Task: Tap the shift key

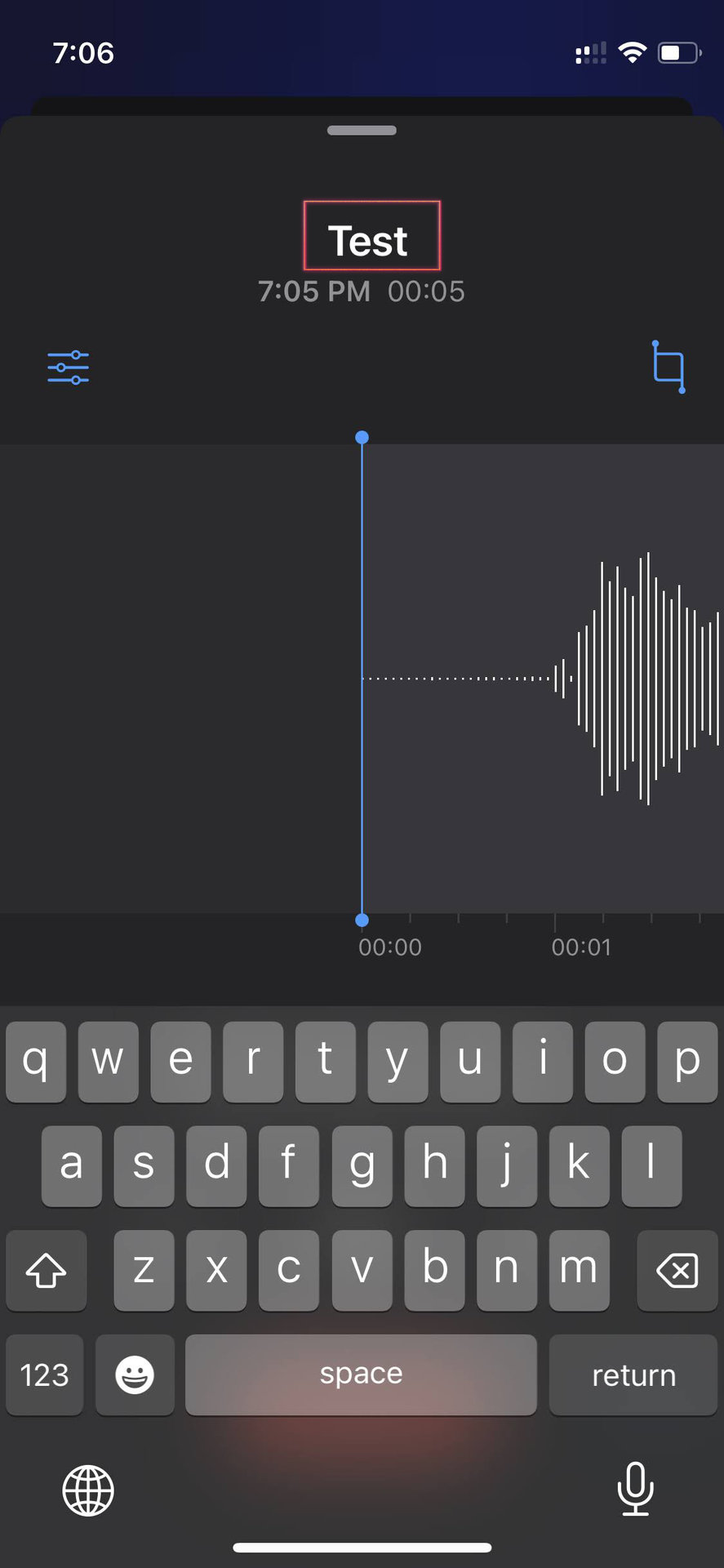Action: click(x=47, y=1270)
